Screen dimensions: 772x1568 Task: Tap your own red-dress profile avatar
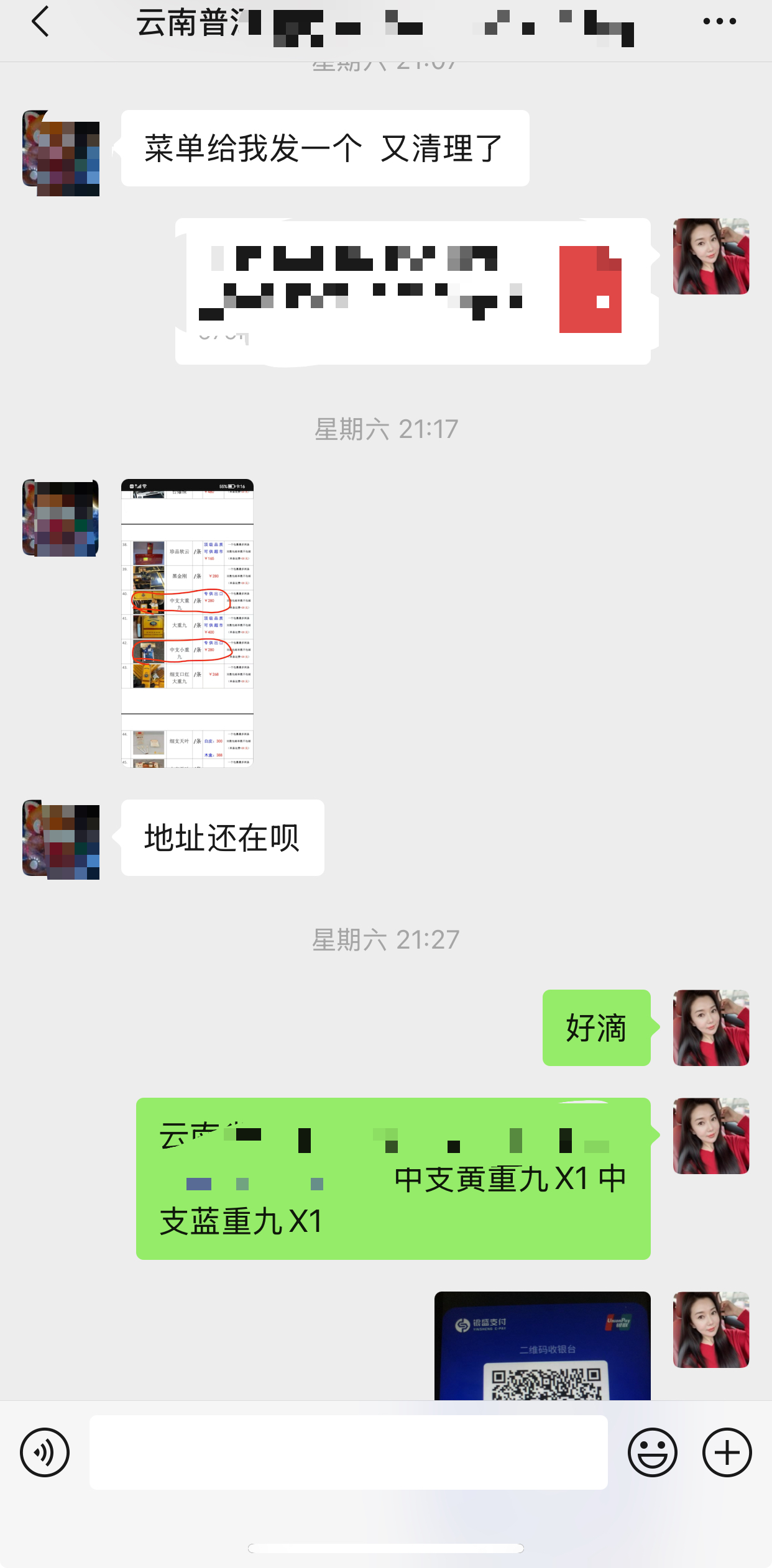[711, 1029]
